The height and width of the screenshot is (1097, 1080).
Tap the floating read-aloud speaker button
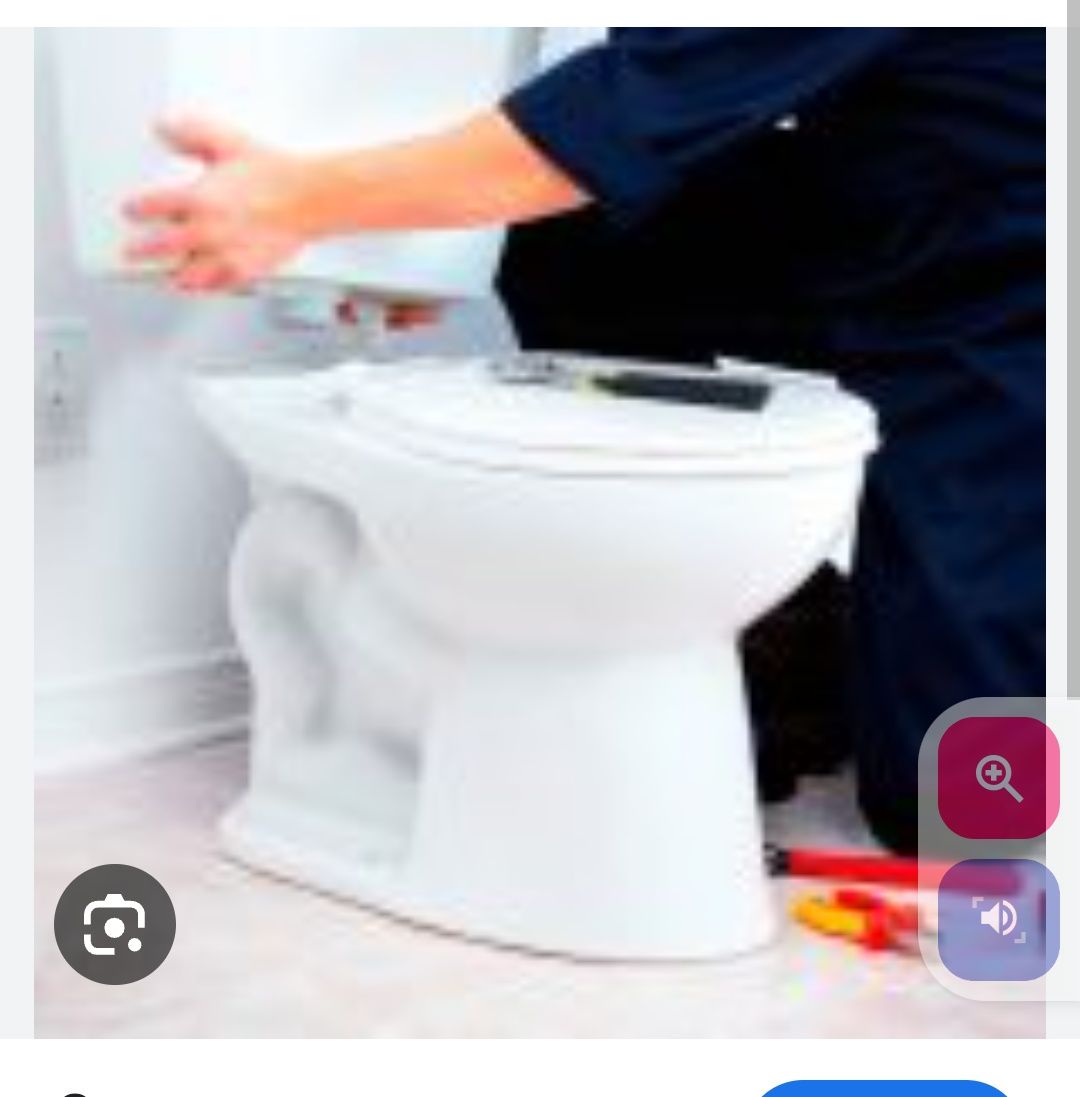click(x=998, y=919)
